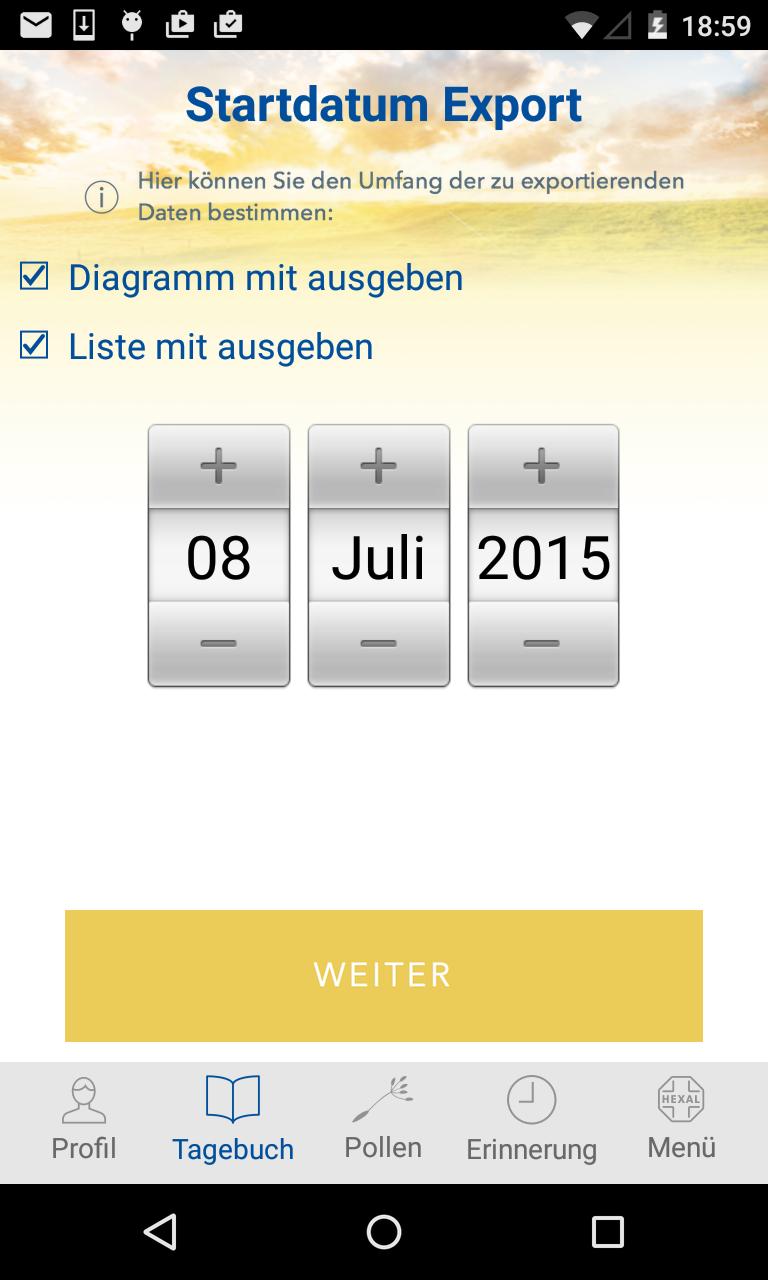Image resolution: width=768 pixels, height=1280 pixels.
Task: Uncheck Diagramm mit ausgeben checkbox
Action: click(34, 276)
